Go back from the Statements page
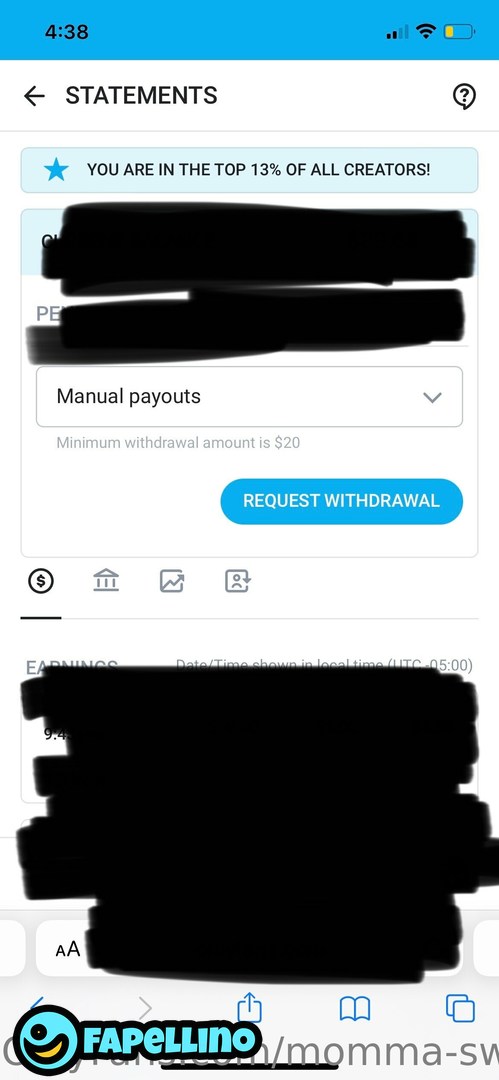Image resolution: width=499 pixels, height=1080 pixels. point(34,96)
